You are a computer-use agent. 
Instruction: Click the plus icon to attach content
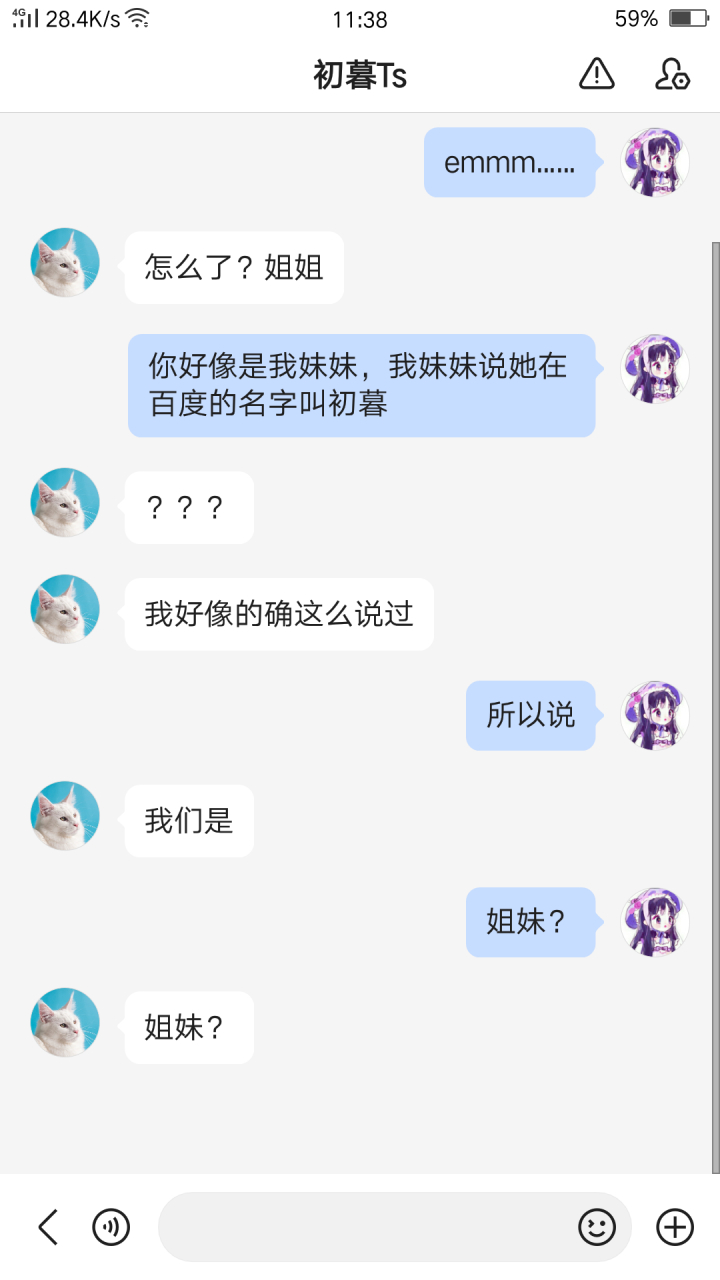point(675,1227)
